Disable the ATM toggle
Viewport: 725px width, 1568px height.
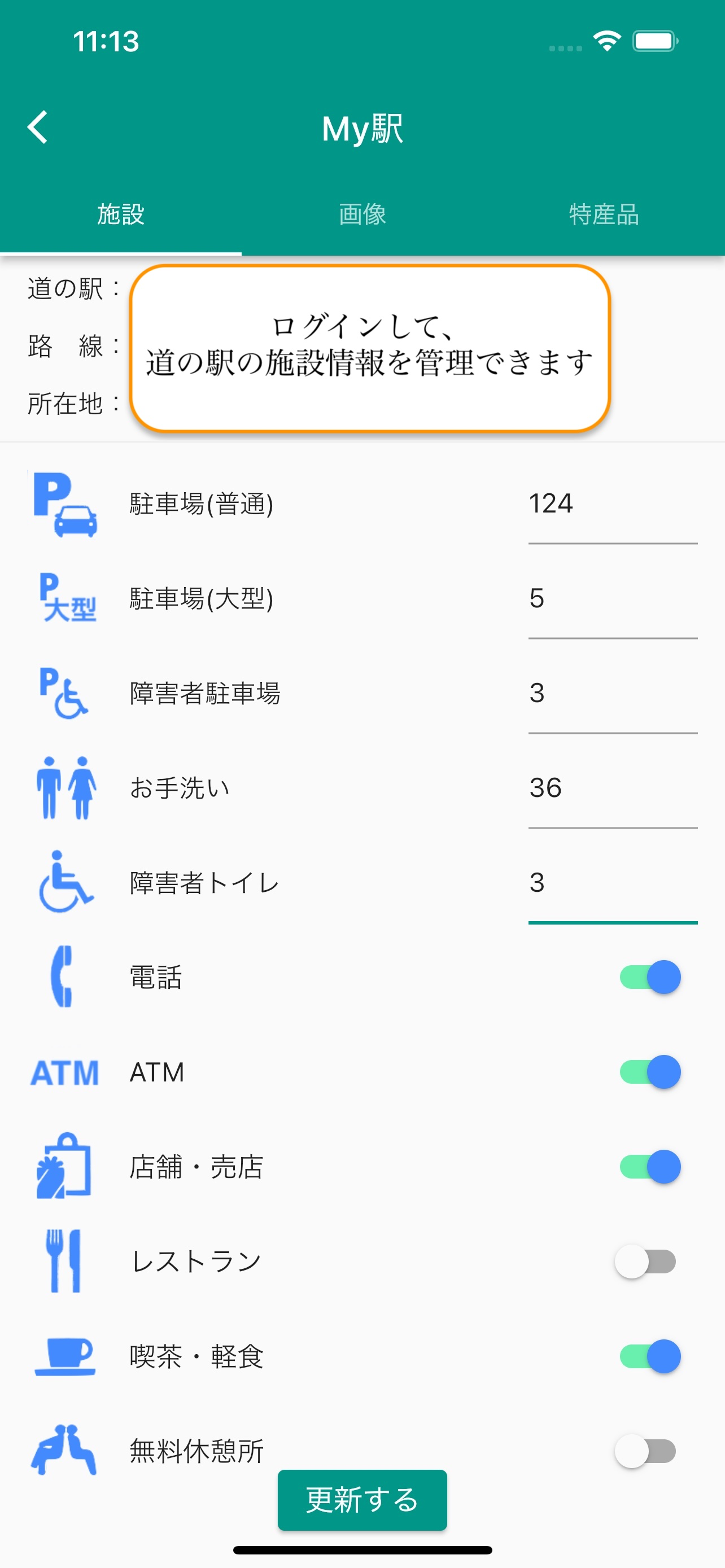pyautogui.click(x=649, y=1072)
